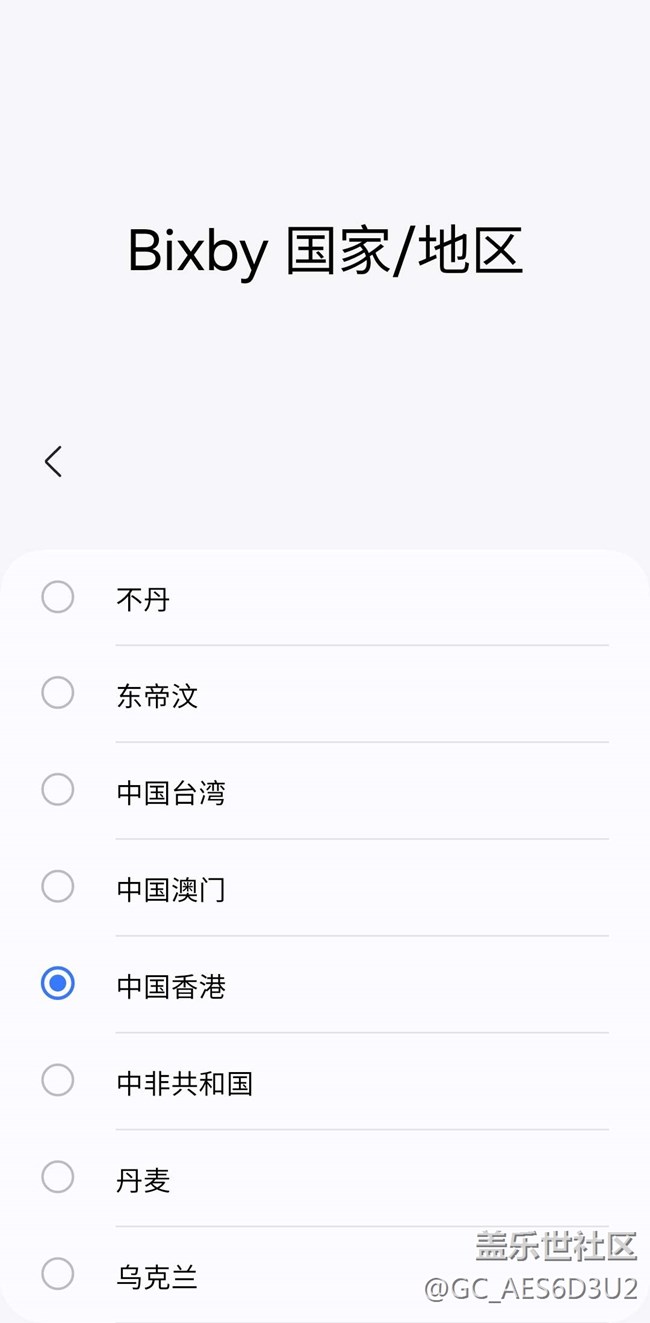Tap the selected 中国香港 option
Viewport: 650px width, 1323px height.
coord(58,984)
